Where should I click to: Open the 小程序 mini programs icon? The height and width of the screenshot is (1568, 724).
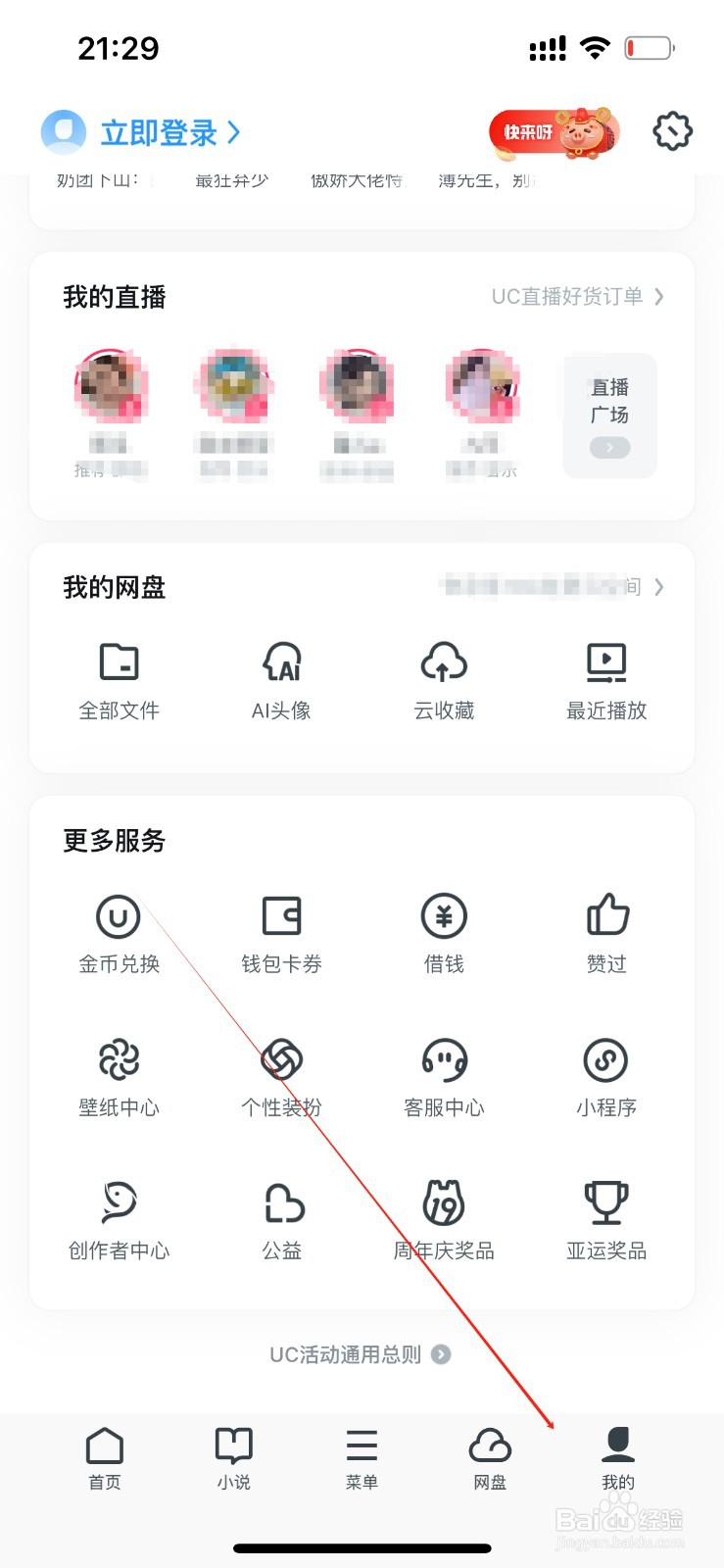pos(606,1076)
